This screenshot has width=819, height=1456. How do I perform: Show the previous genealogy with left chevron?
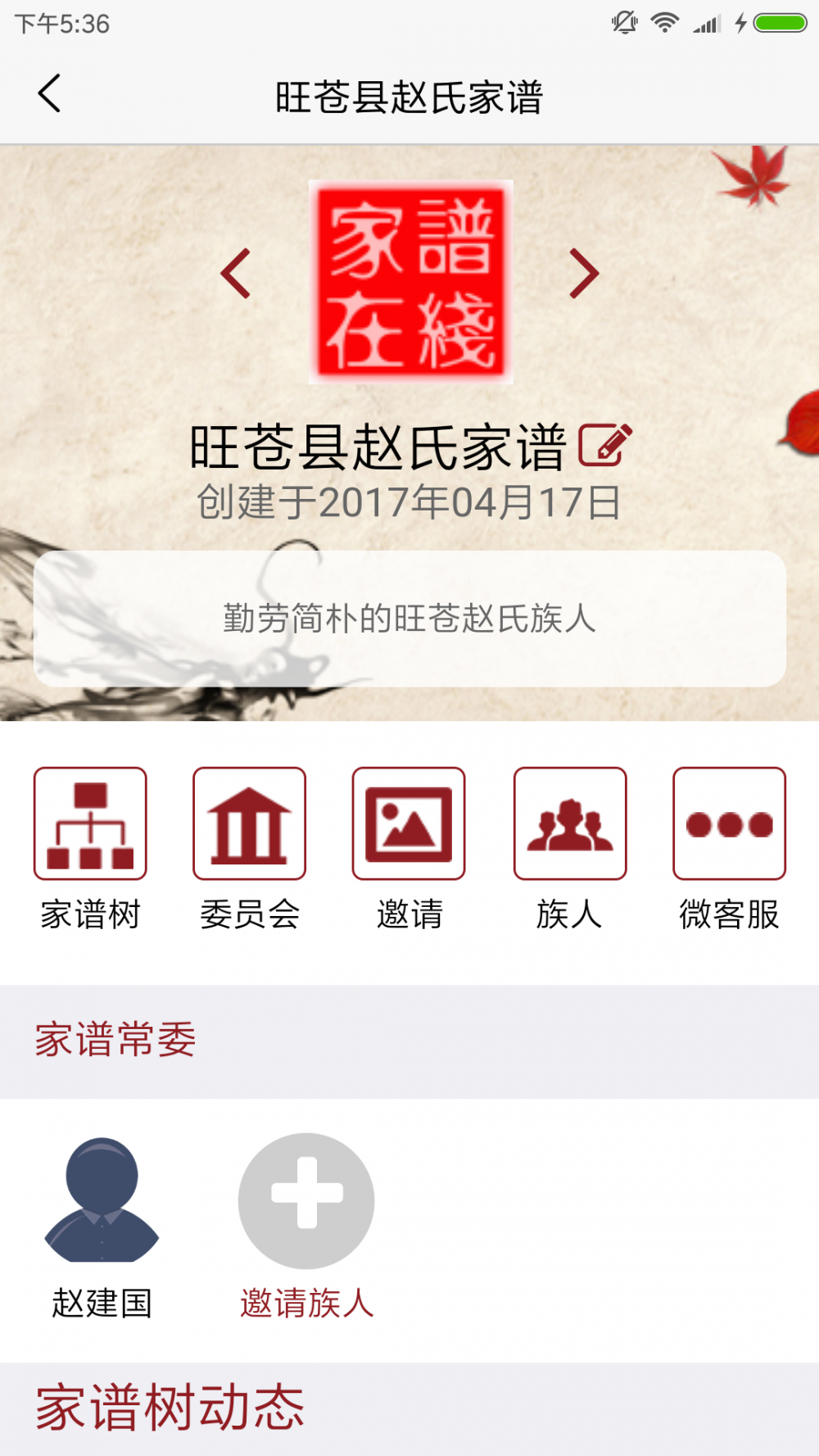(x=236, y=273)
